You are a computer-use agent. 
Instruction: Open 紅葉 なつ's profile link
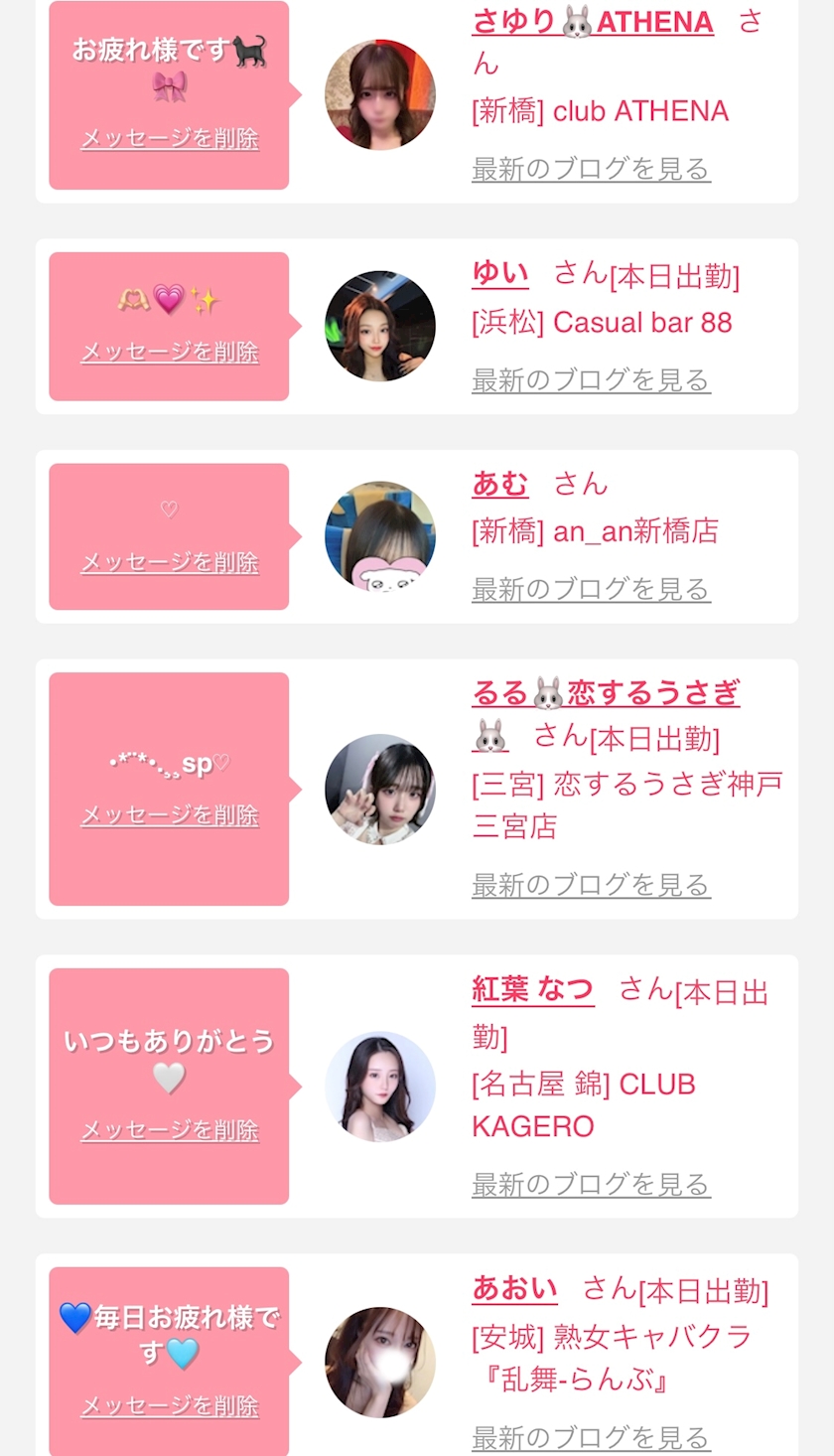[x=533, y=989]
